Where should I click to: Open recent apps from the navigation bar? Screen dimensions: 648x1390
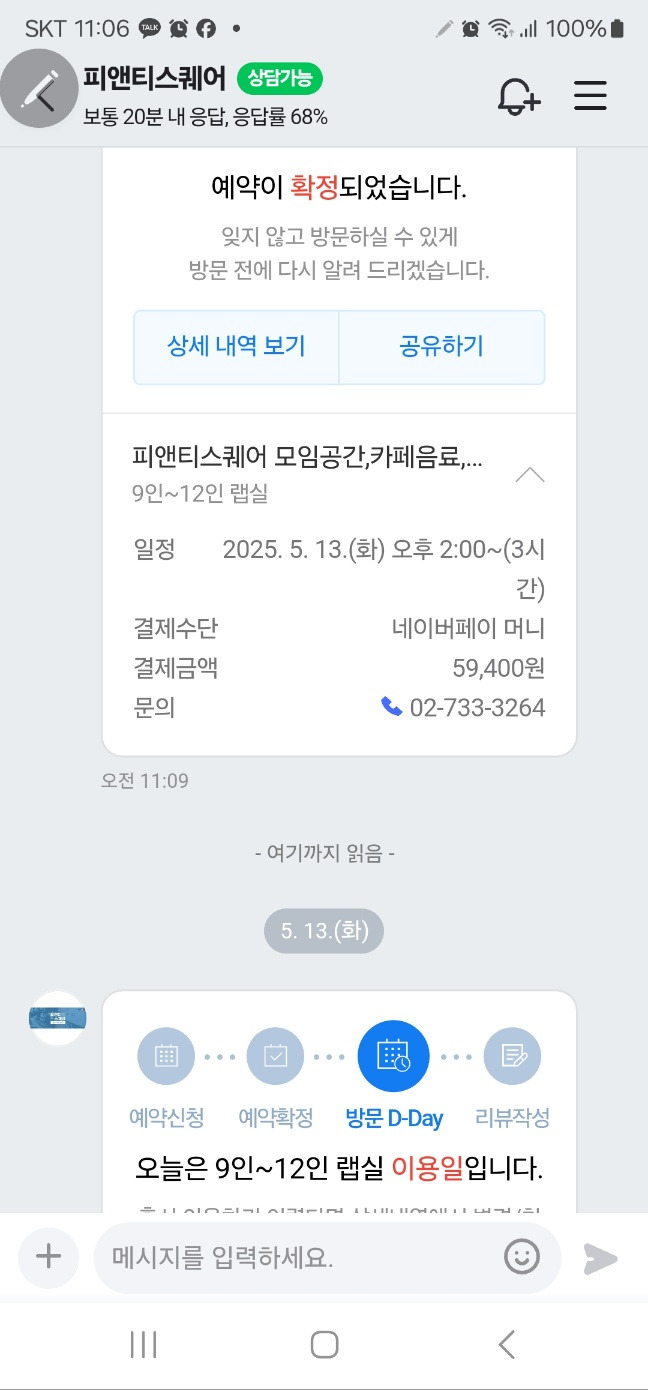coord(144,1345)
